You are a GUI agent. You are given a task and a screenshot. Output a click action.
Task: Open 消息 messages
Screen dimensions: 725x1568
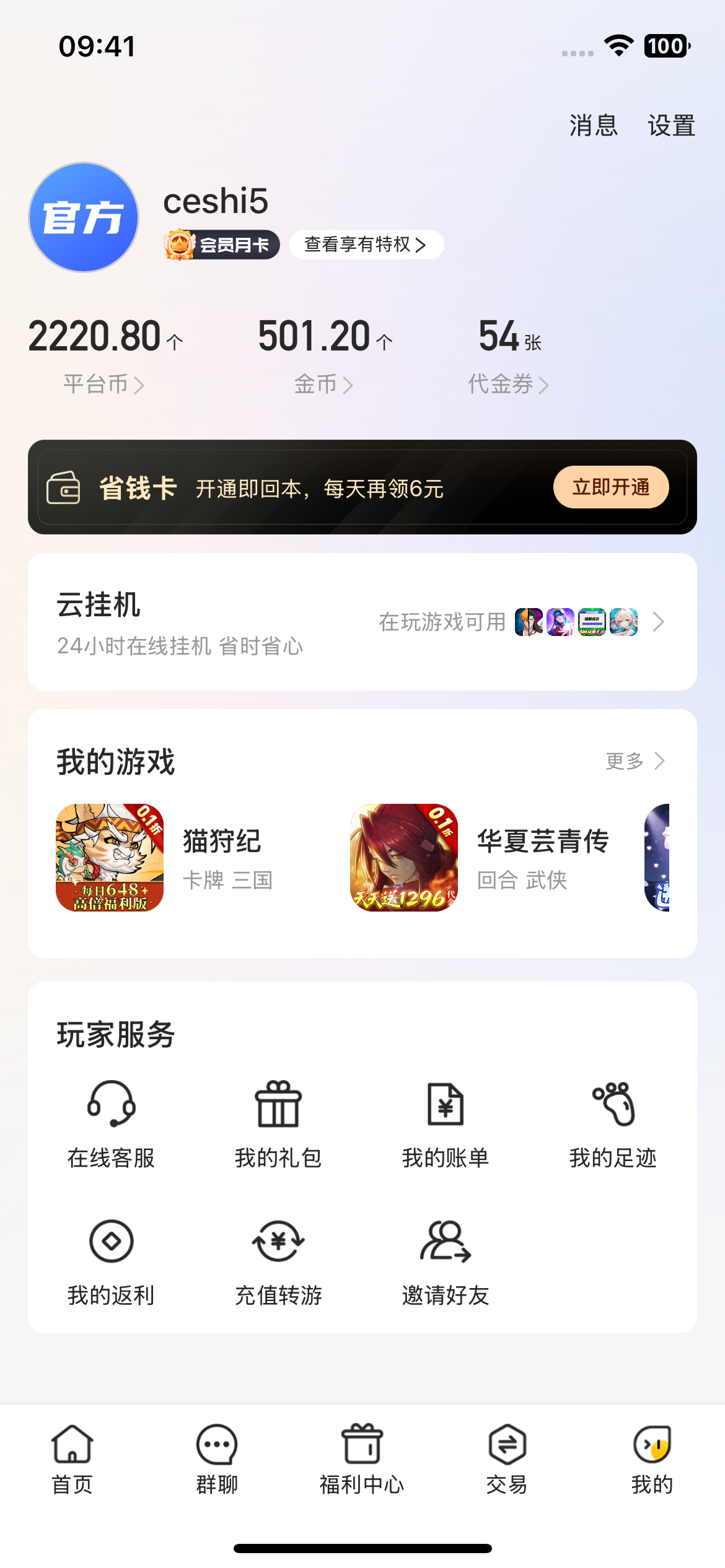pyautogui.click(x=593, y=126)
